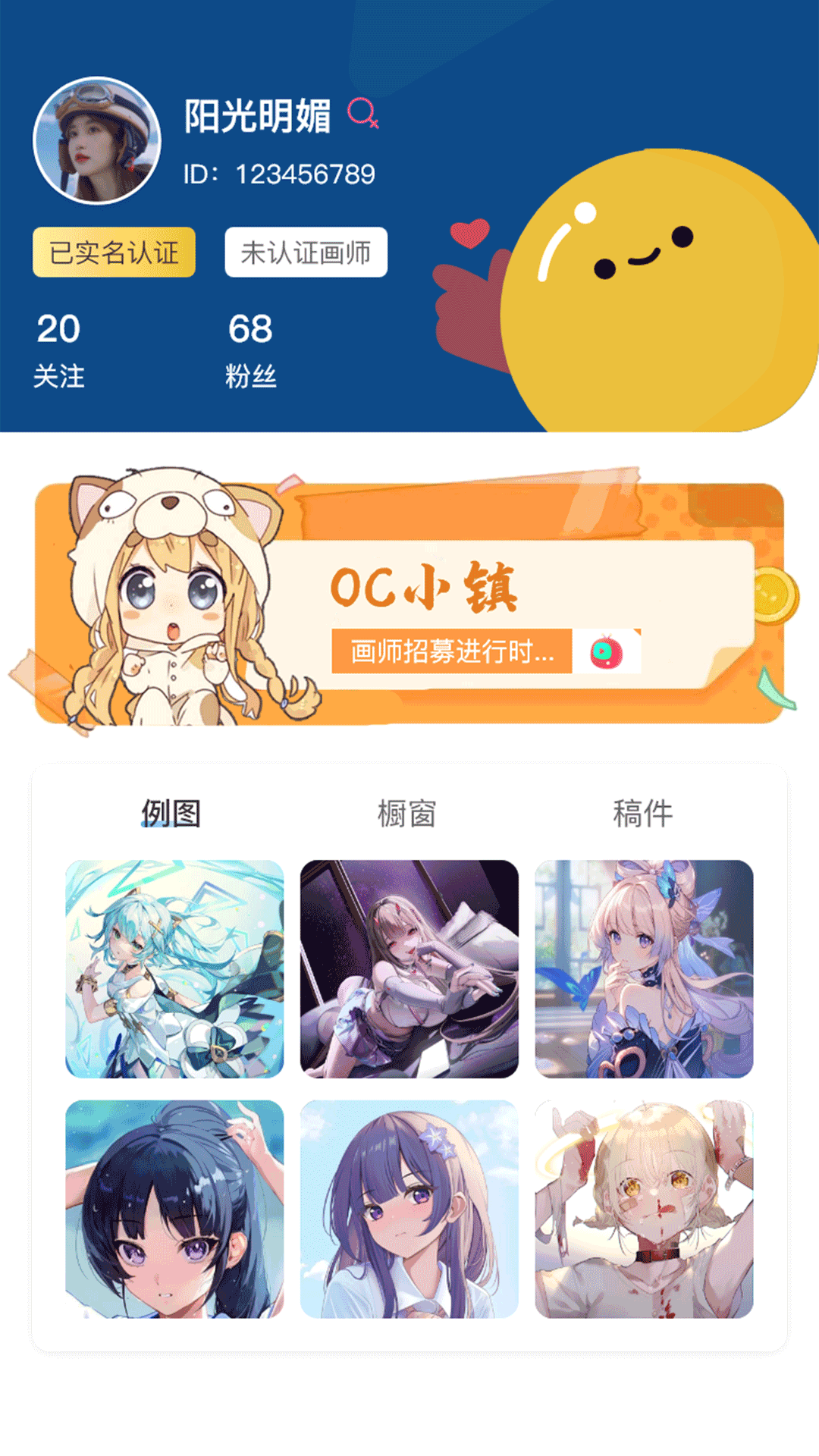Viewport: 819px width, 1456px height.
Task: Open the teal-haired girl sample image
Action: [174, 968]
